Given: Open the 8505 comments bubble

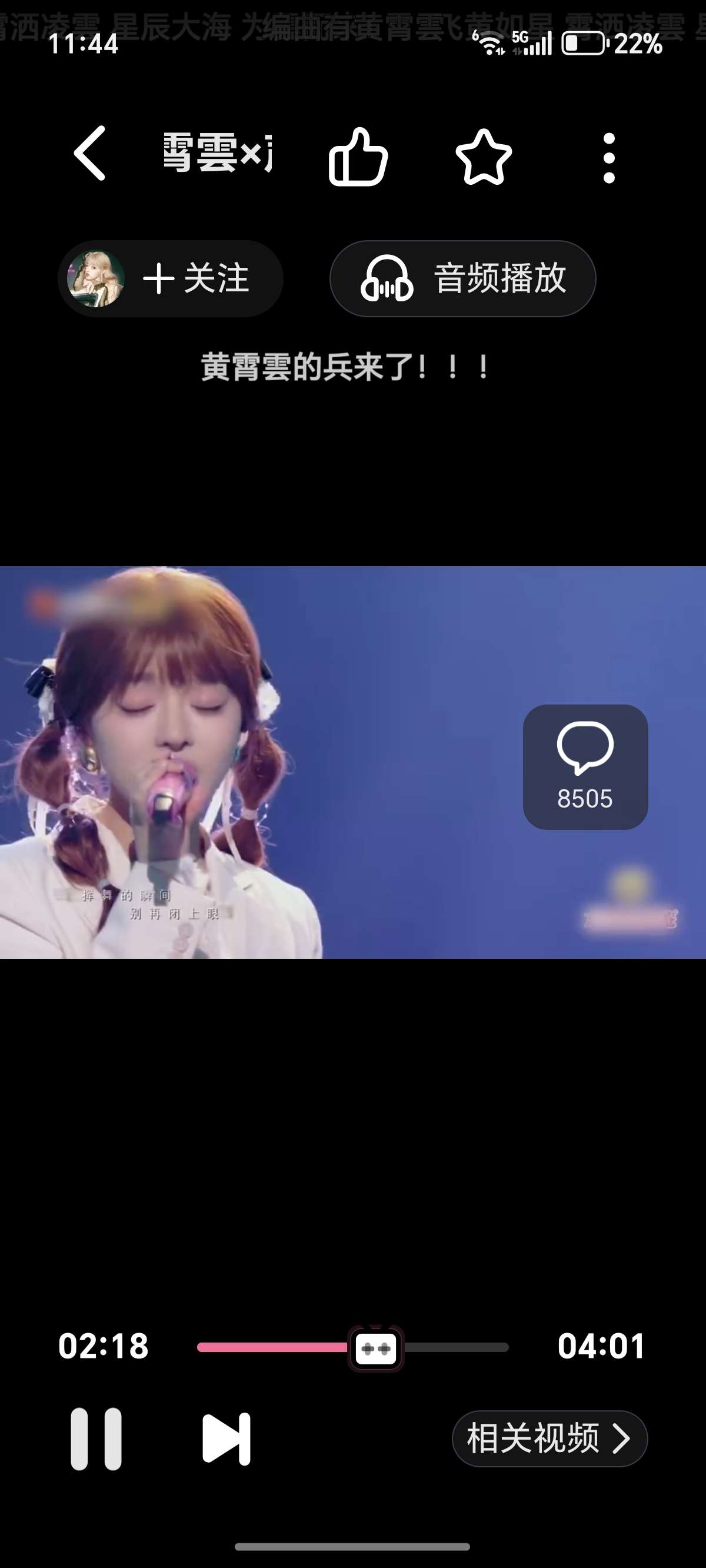Looking at the screenshot, I should coord(585,766).
